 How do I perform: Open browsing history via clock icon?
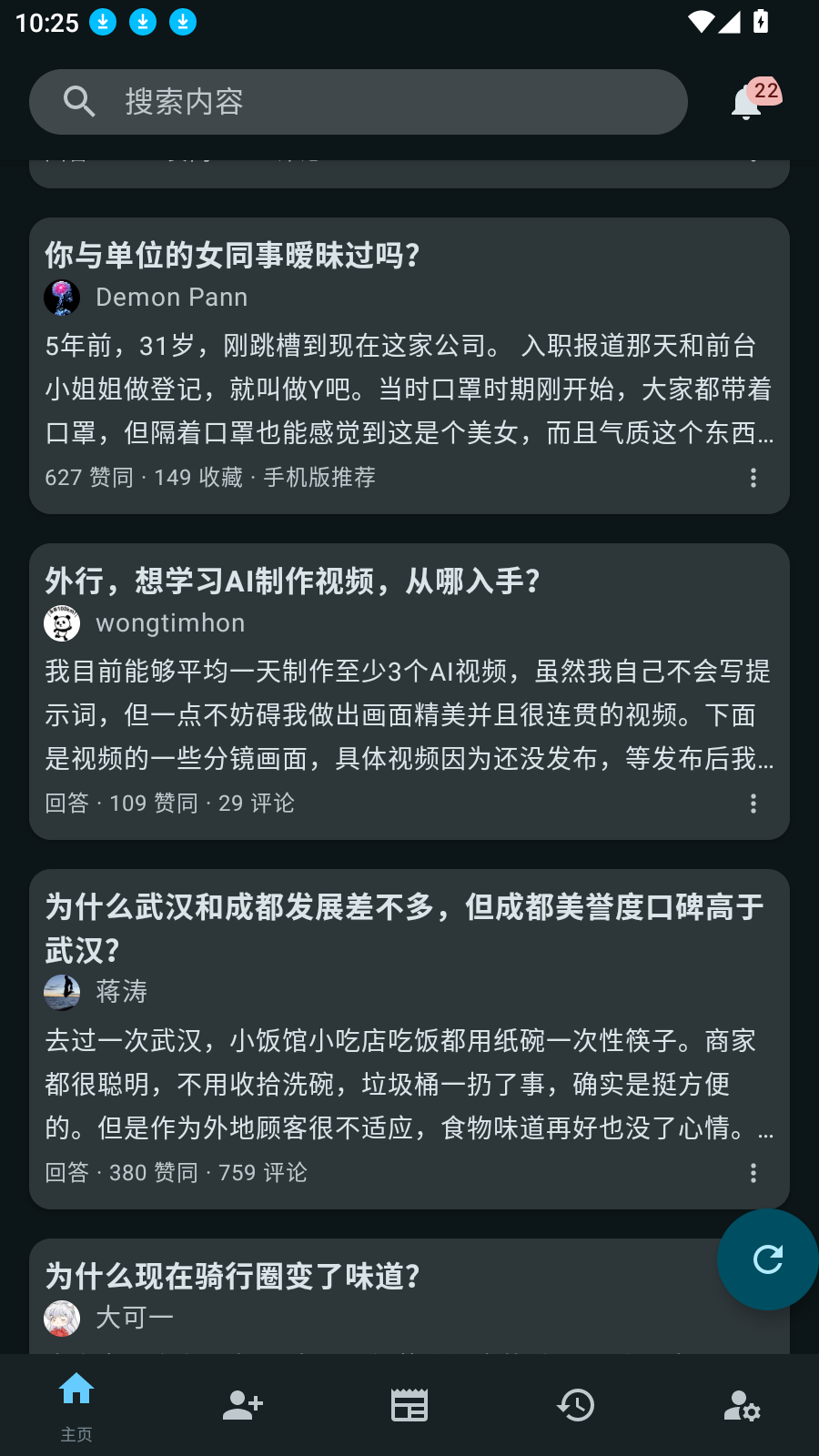[x=575, y=1406]
